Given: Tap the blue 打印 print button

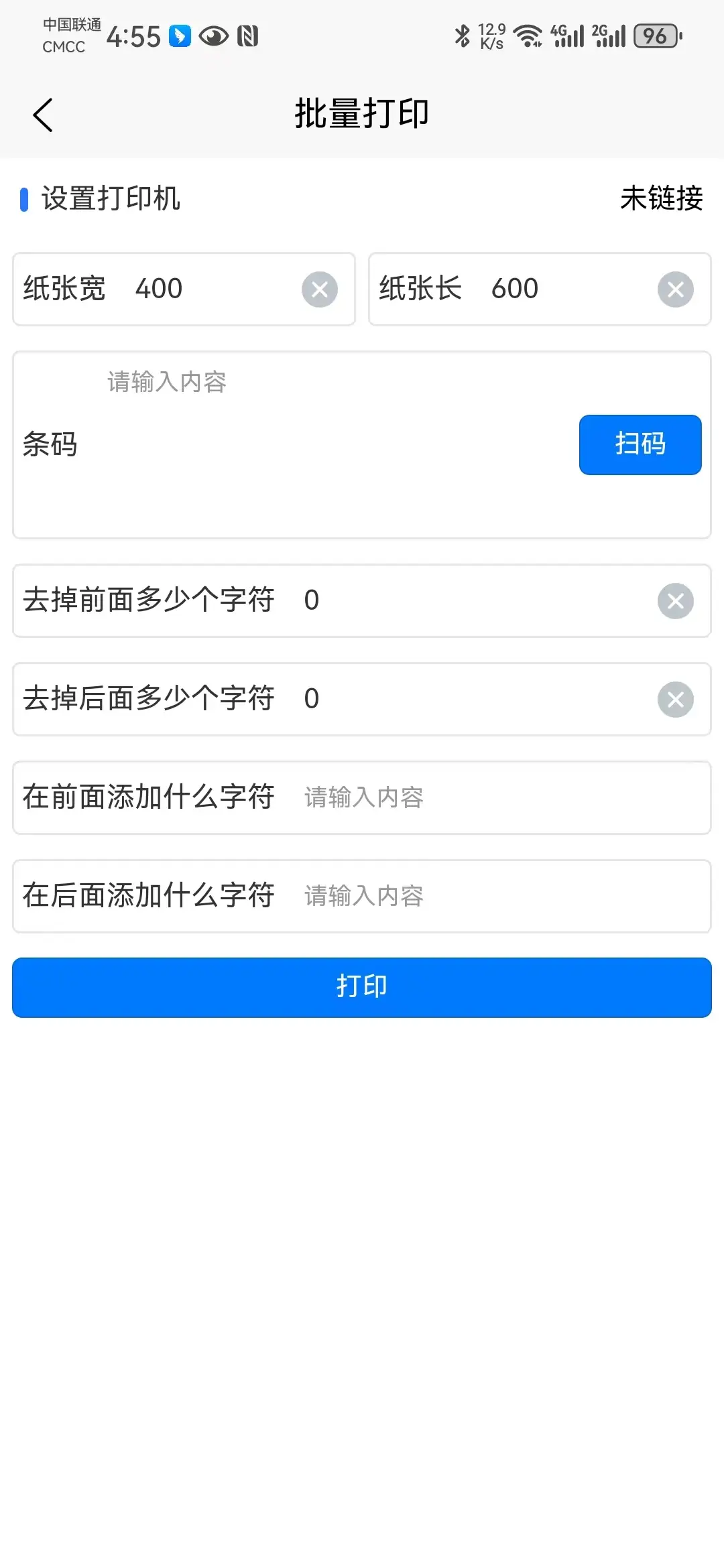Looking at the screenshot, I should pos(362,987).
